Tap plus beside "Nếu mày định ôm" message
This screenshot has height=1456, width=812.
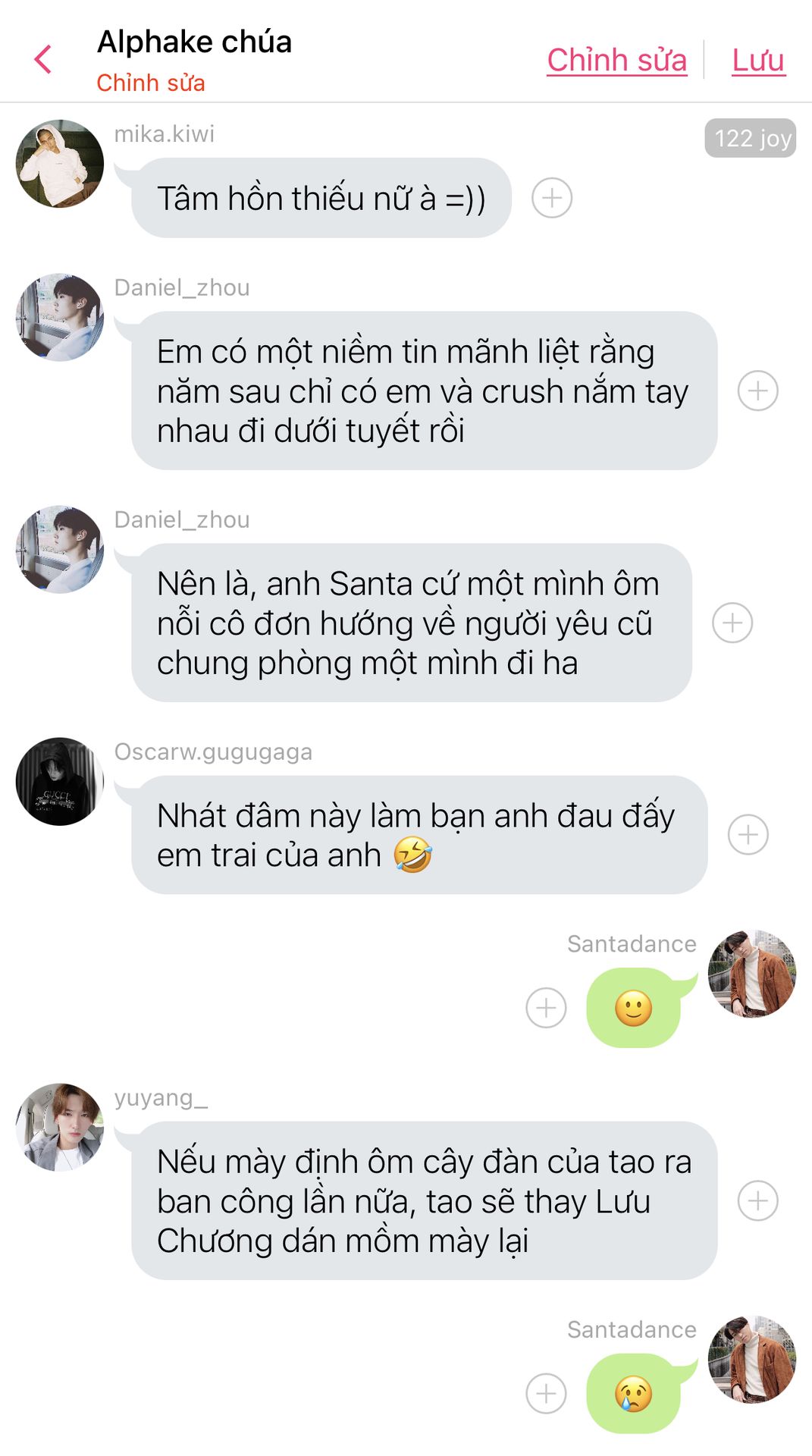coord(758,1200)
